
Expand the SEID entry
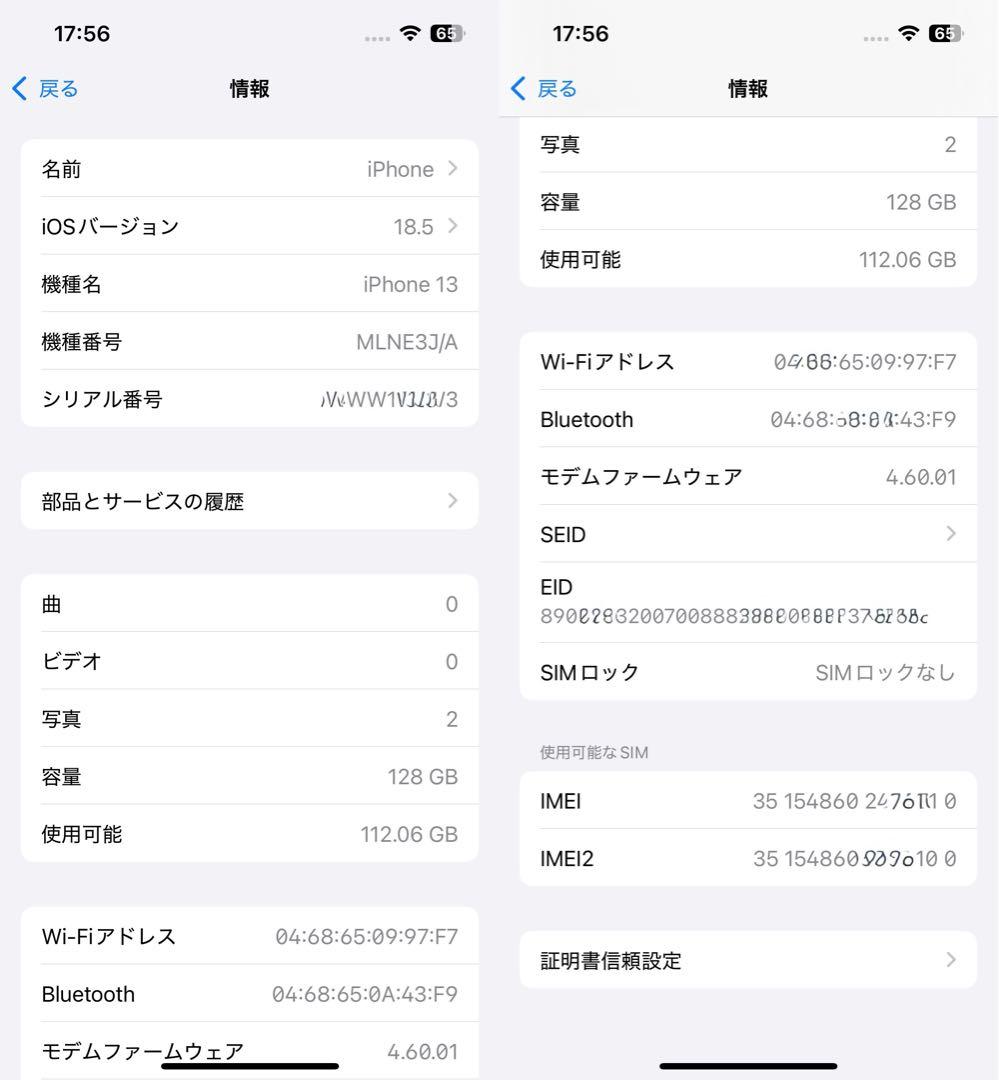747,534
